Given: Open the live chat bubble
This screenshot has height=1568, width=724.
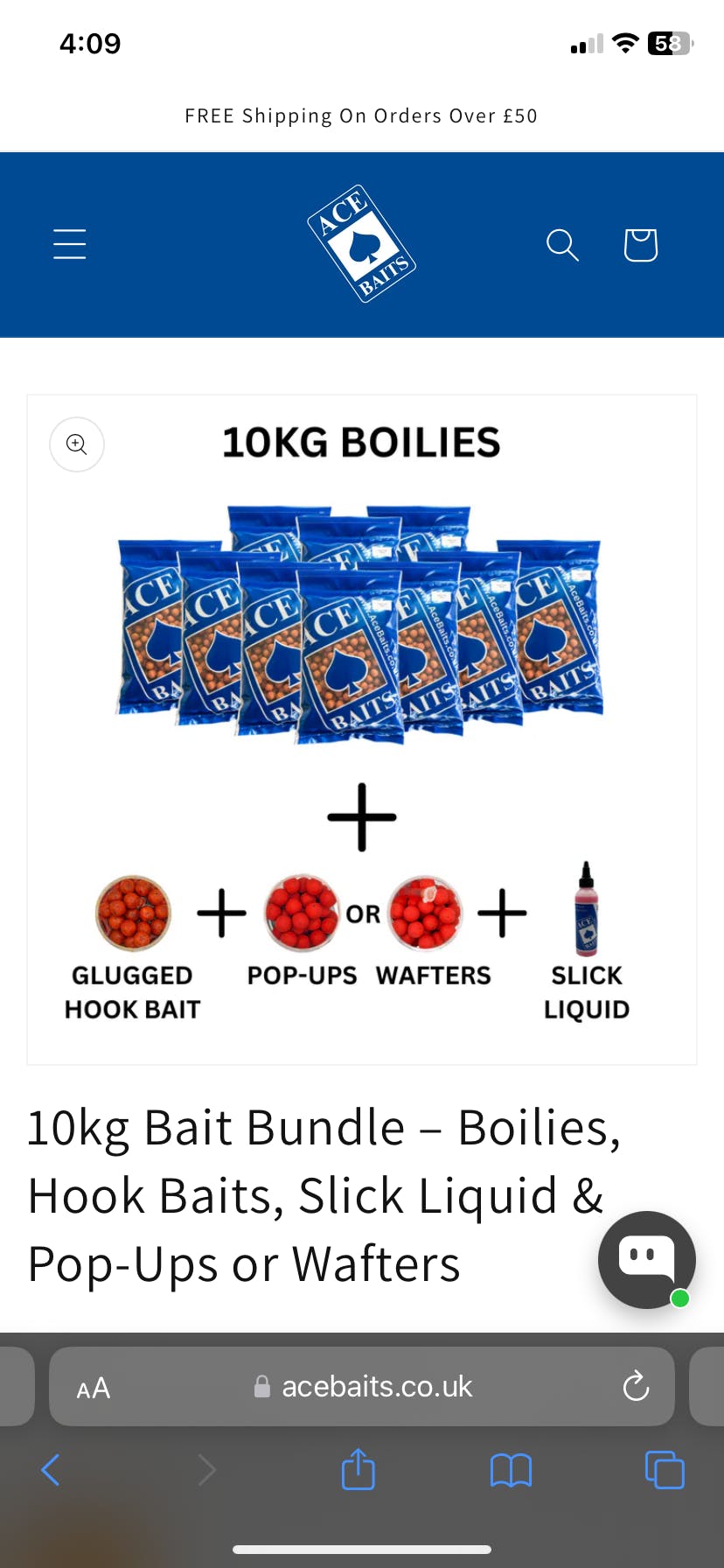Looking at the screenshot, I should tap(646, 1259).
